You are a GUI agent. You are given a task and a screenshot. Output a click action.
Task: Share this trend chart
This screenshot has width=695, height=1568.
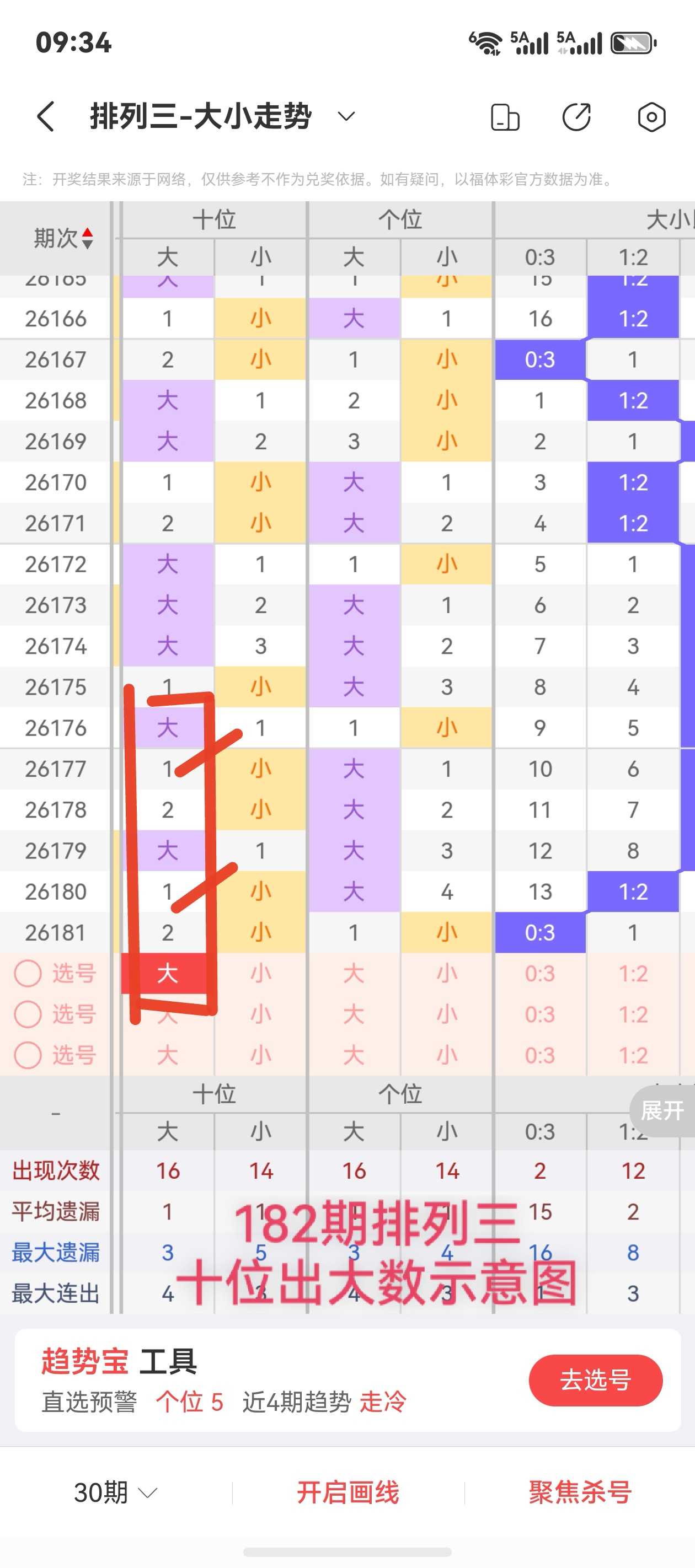576,117
